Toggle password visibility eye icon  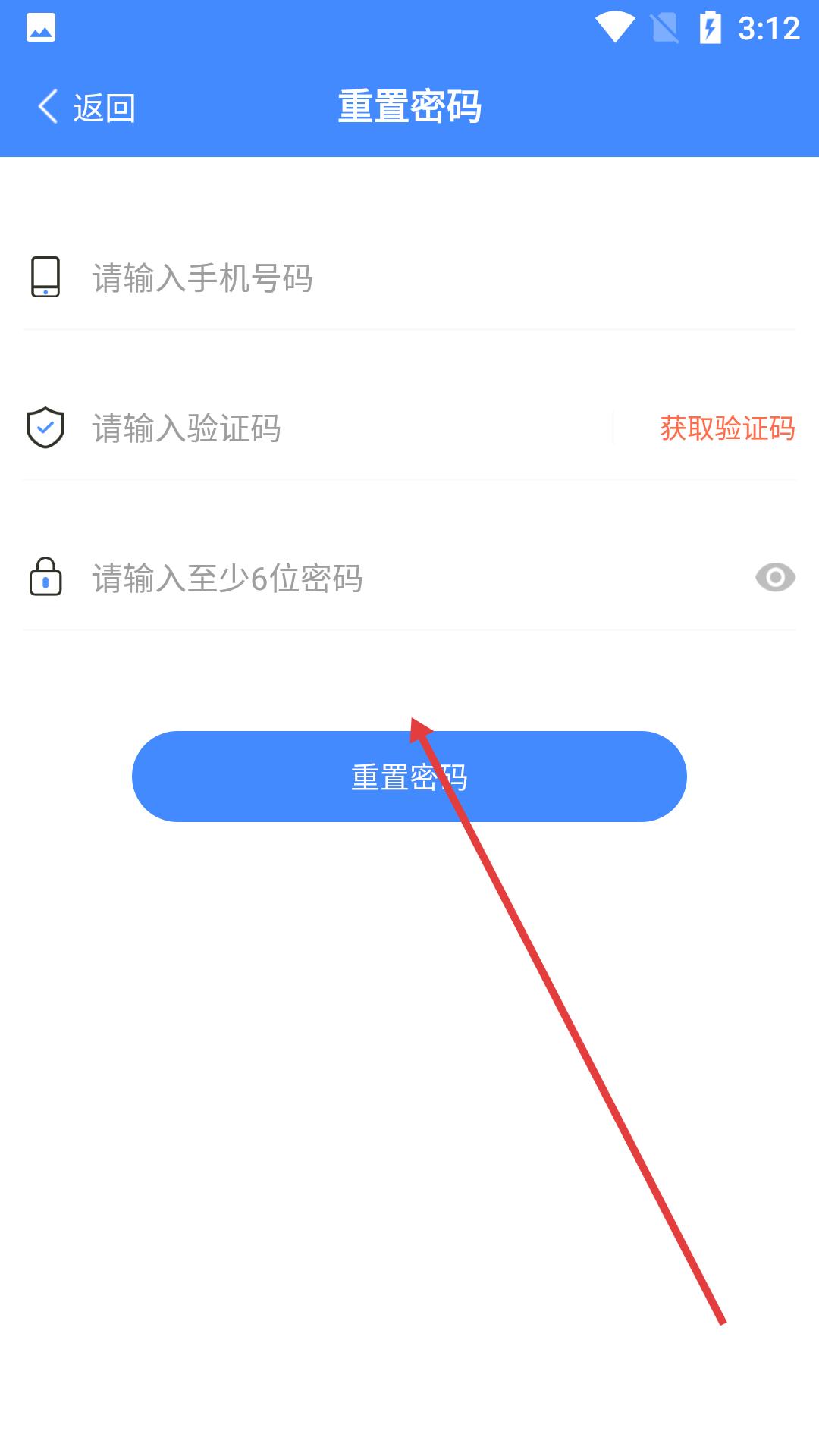coord(775,578)
